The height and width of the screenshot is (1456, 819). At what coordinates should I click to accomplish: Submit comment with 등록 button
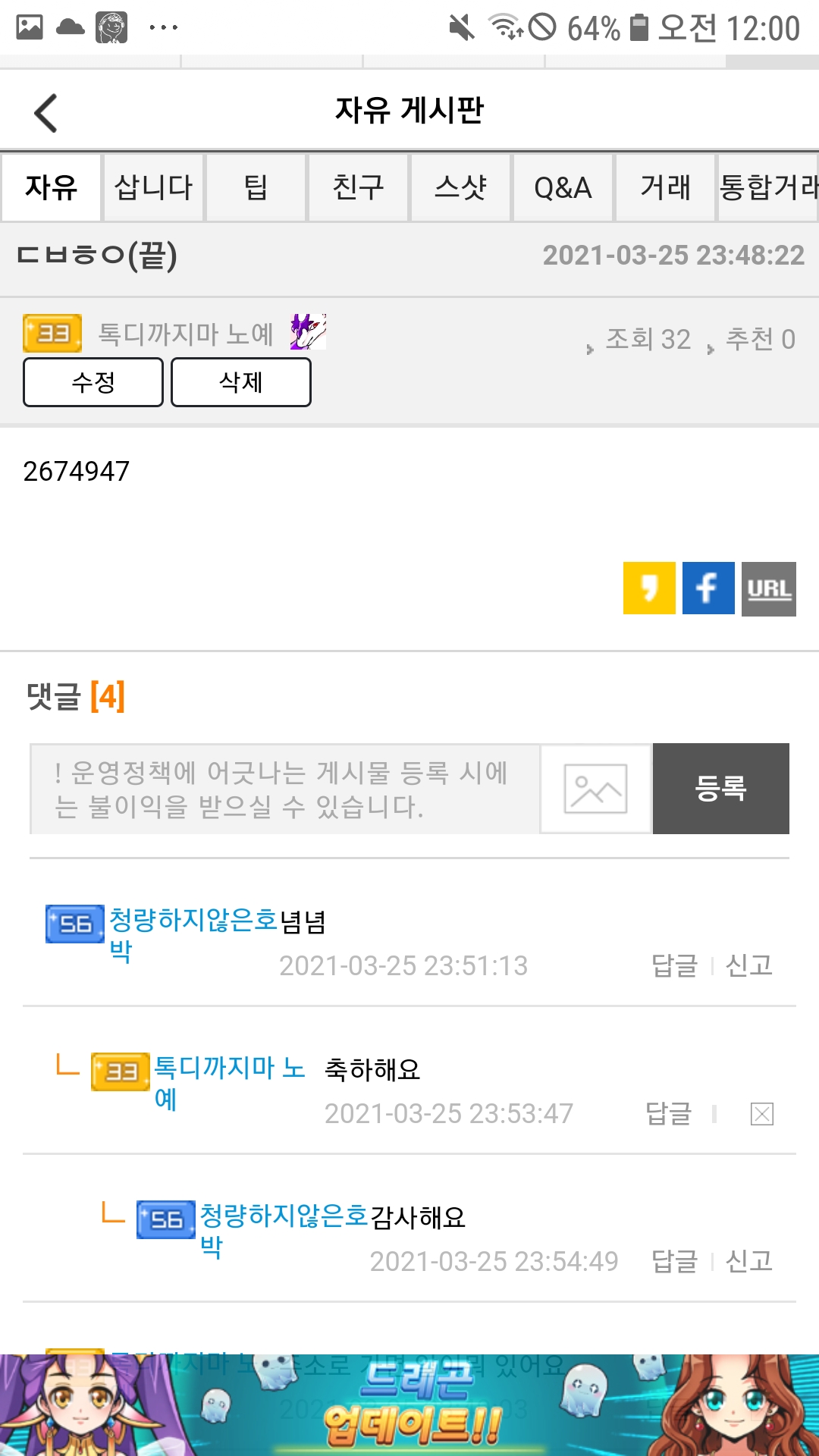[x=720, y=789]
